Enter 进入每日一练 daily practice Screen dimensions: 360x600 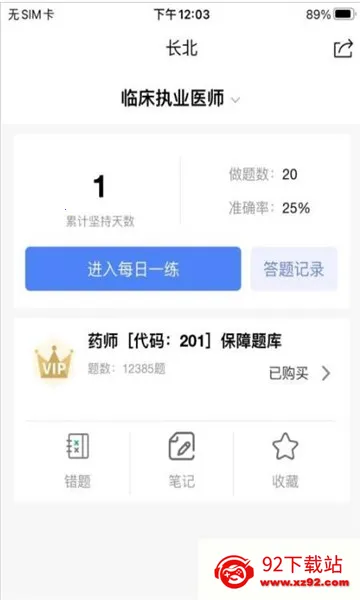(x=133, y=269)
